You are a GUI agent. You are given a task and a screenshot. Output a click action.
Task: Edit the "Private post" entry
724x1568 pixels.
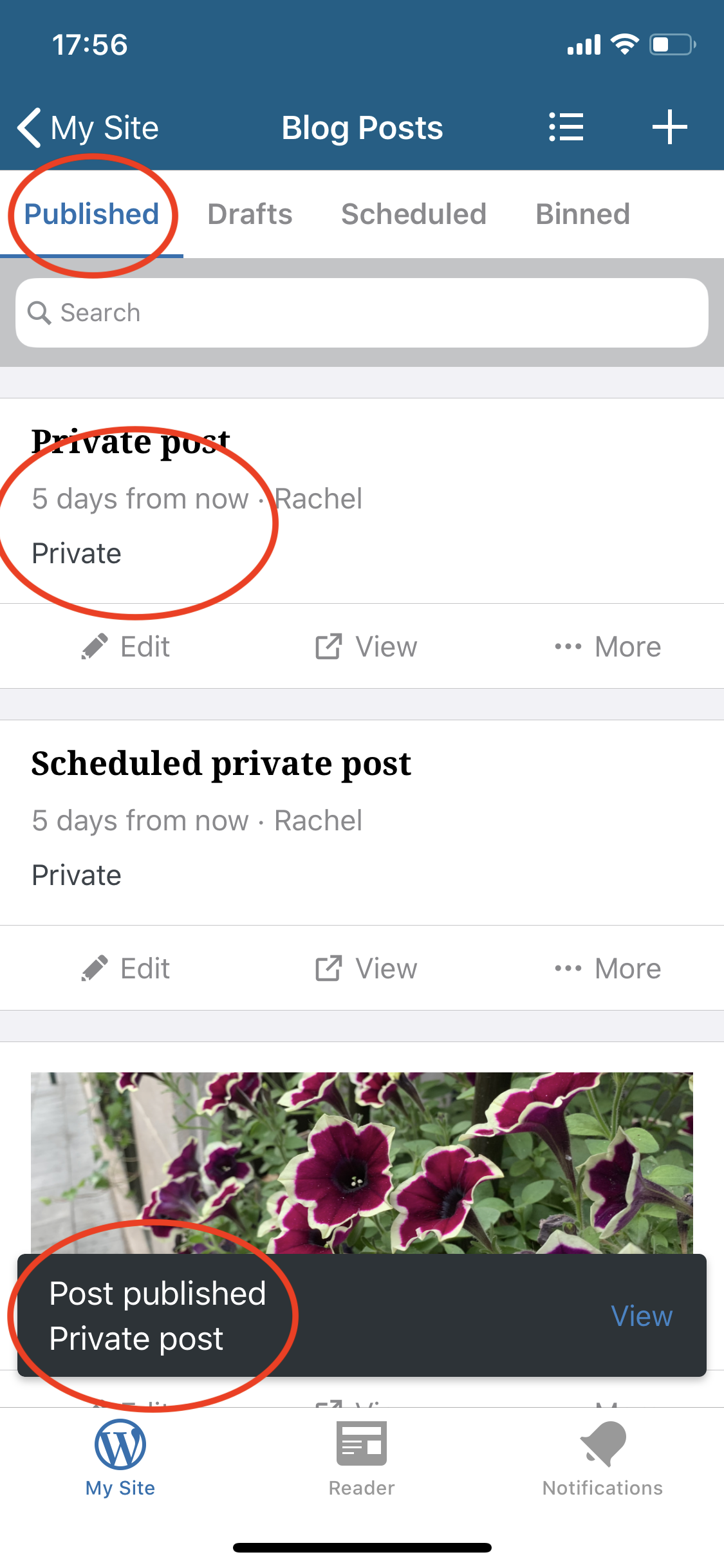coord(126,646)
